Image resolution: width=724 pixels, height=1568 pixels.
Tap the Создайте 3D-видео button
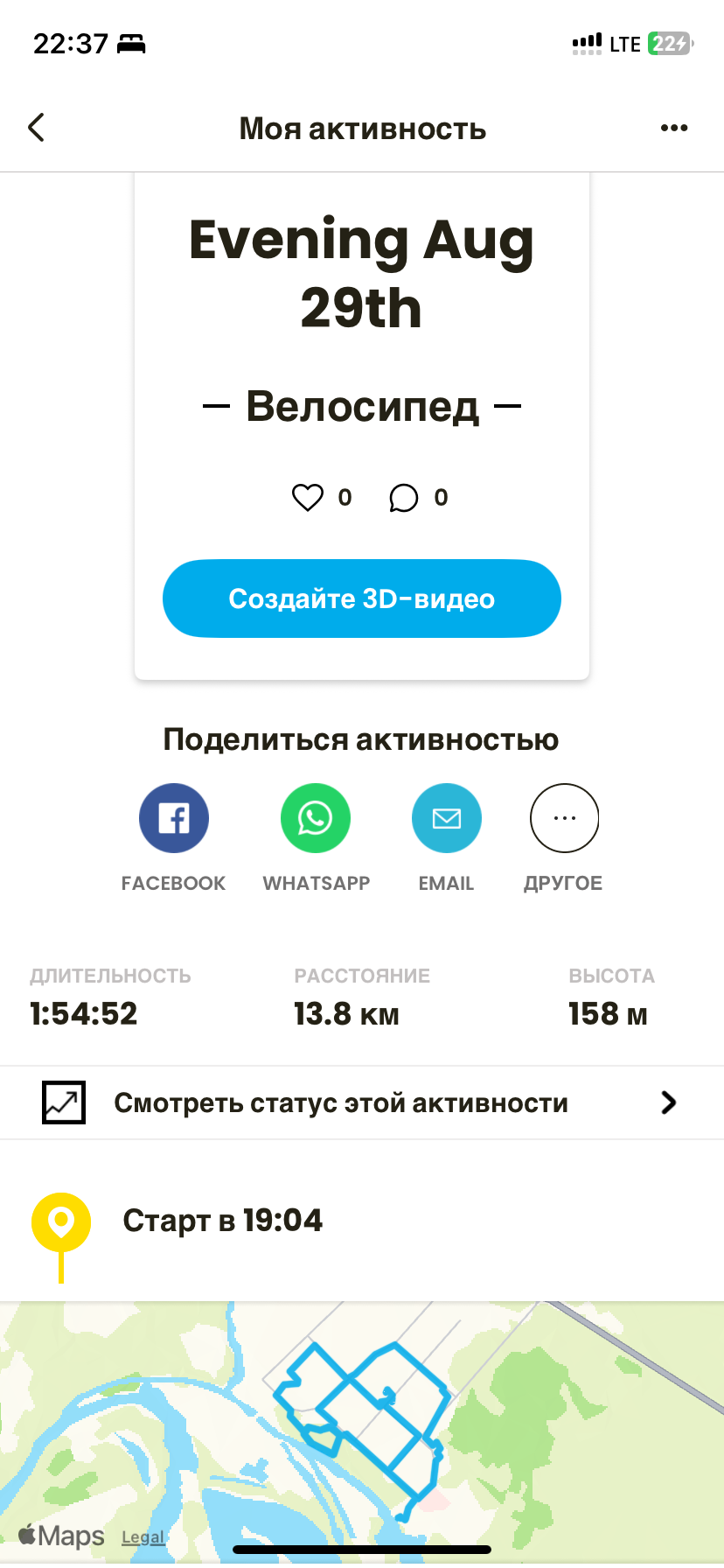362,598
